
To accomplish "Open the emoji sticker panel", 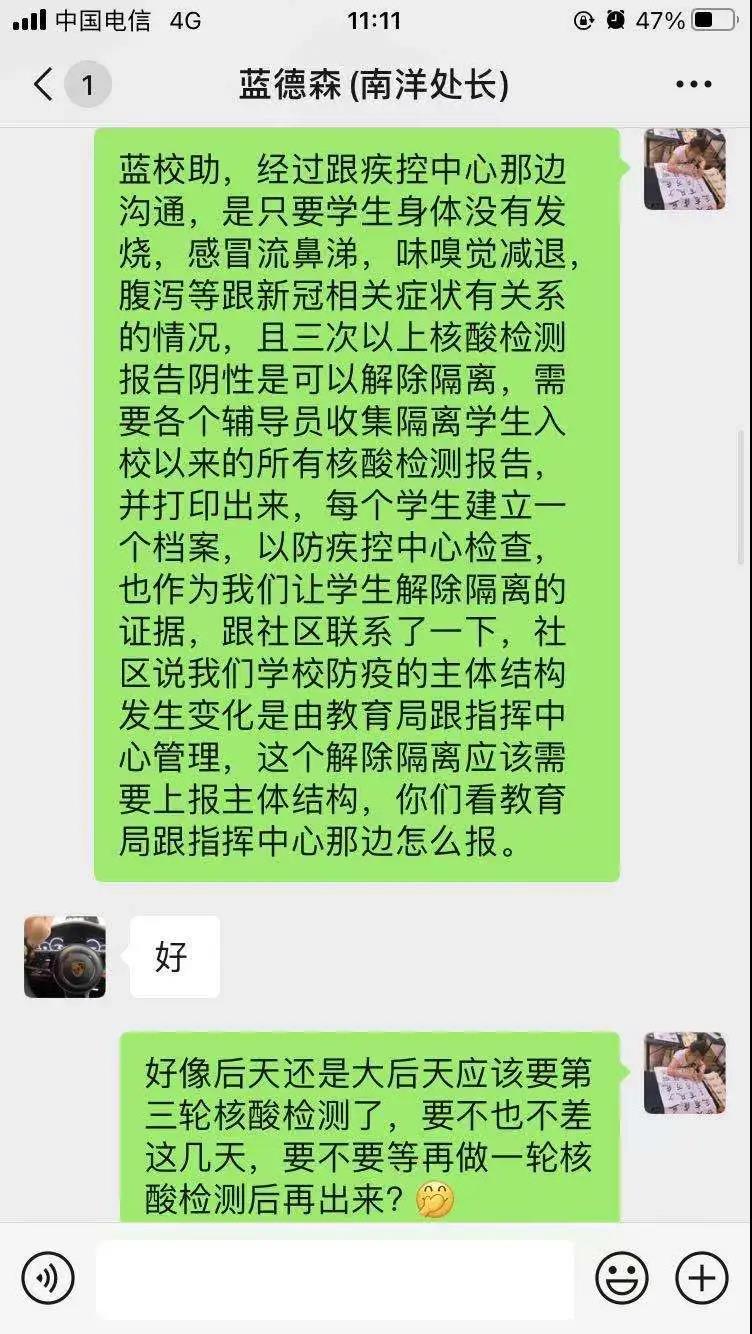I will point(622,1278).
